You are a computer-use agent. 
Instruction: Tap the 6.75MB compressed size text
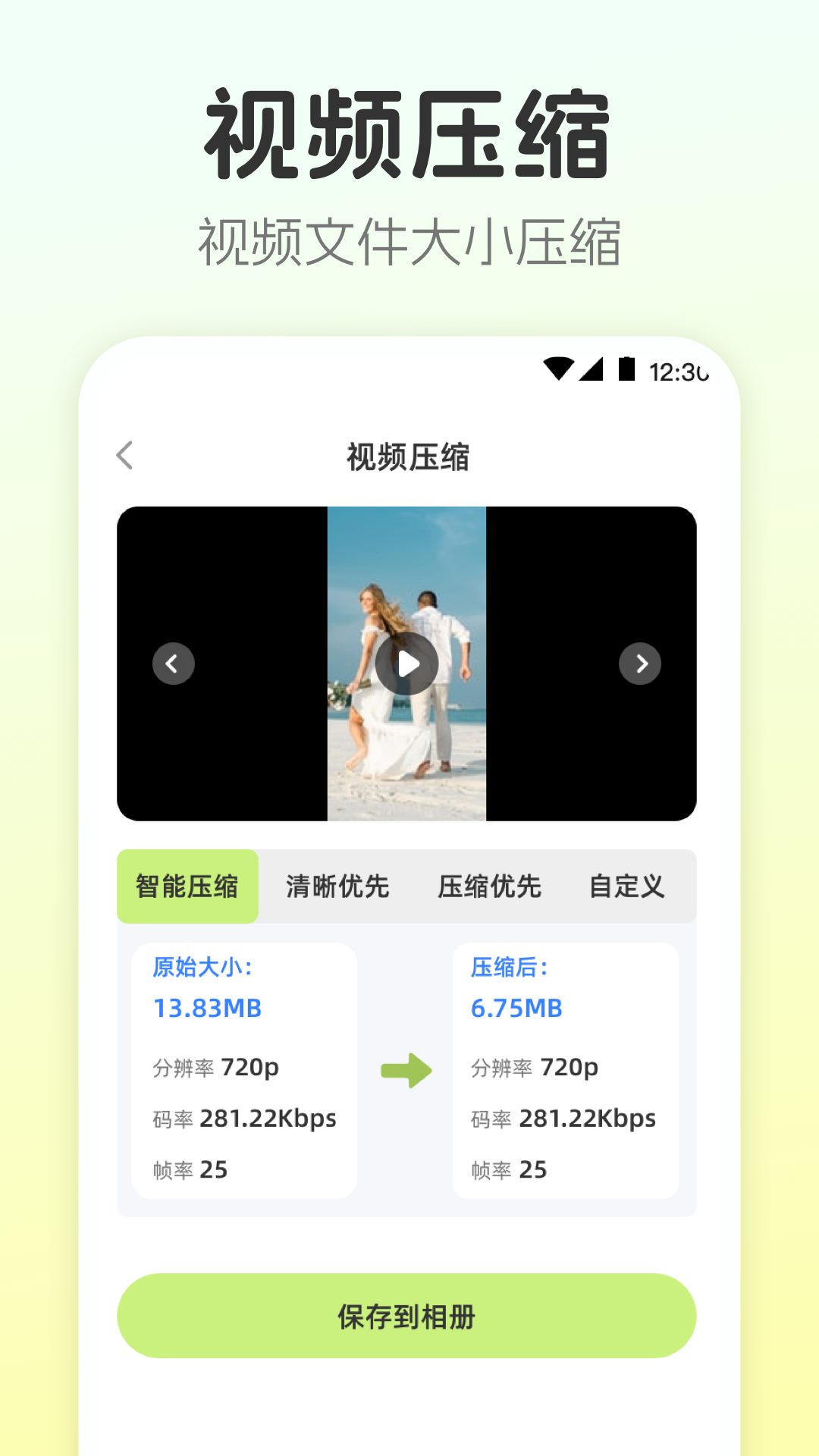(516, 1007)
